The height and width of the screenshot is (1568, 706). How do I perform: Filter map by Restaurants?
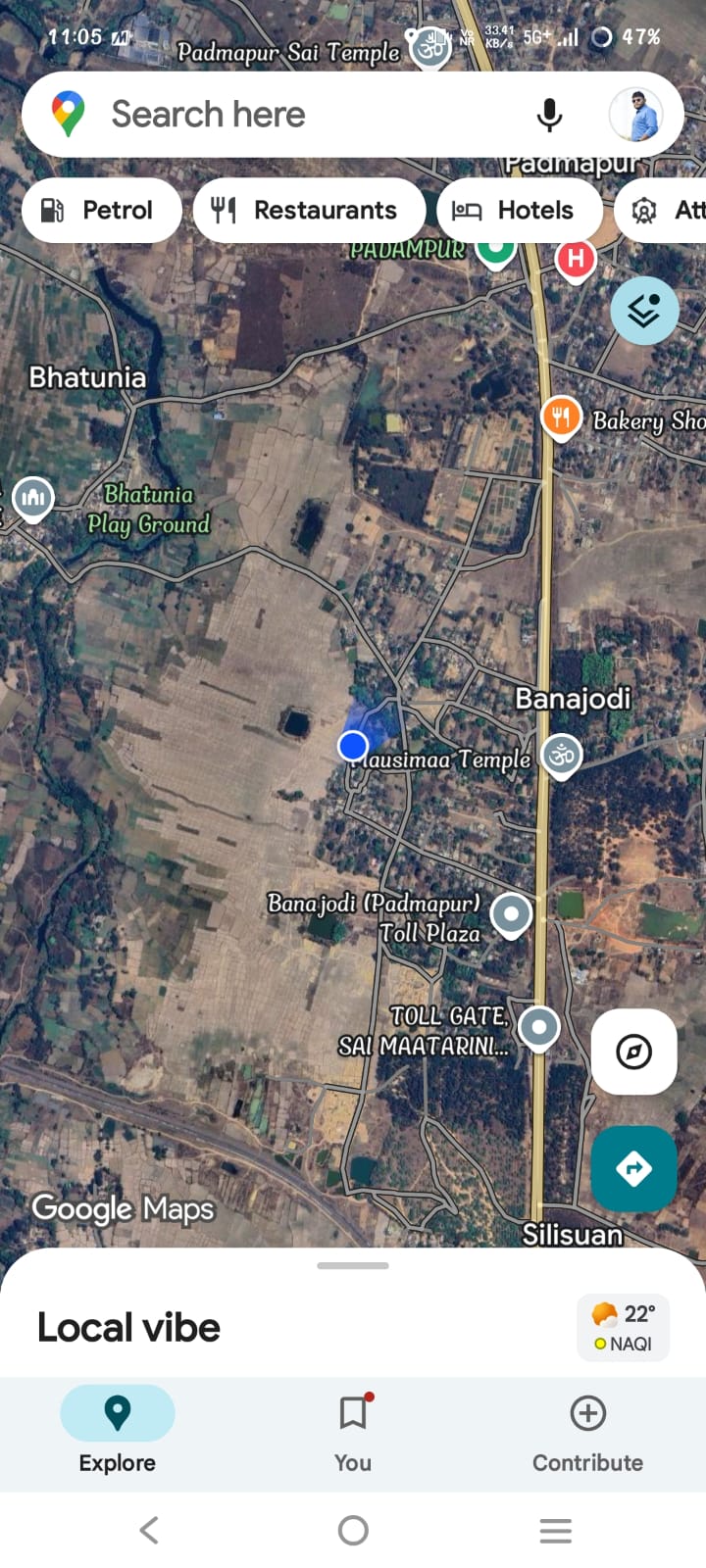(309, 210)
